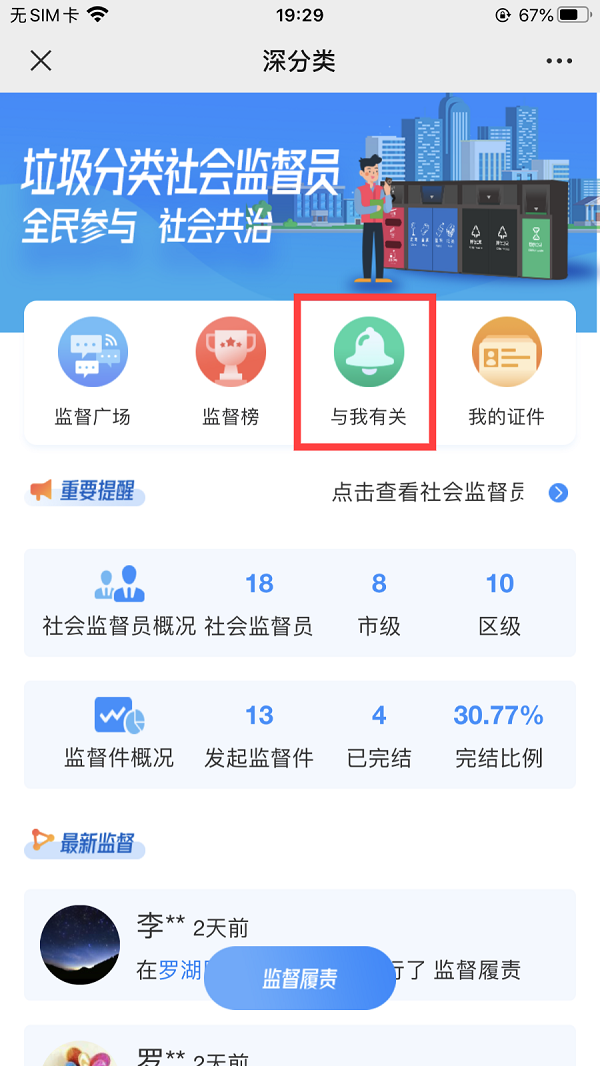
Task: Close the 深分类 mini program page
Action: (x=41, y=61)
